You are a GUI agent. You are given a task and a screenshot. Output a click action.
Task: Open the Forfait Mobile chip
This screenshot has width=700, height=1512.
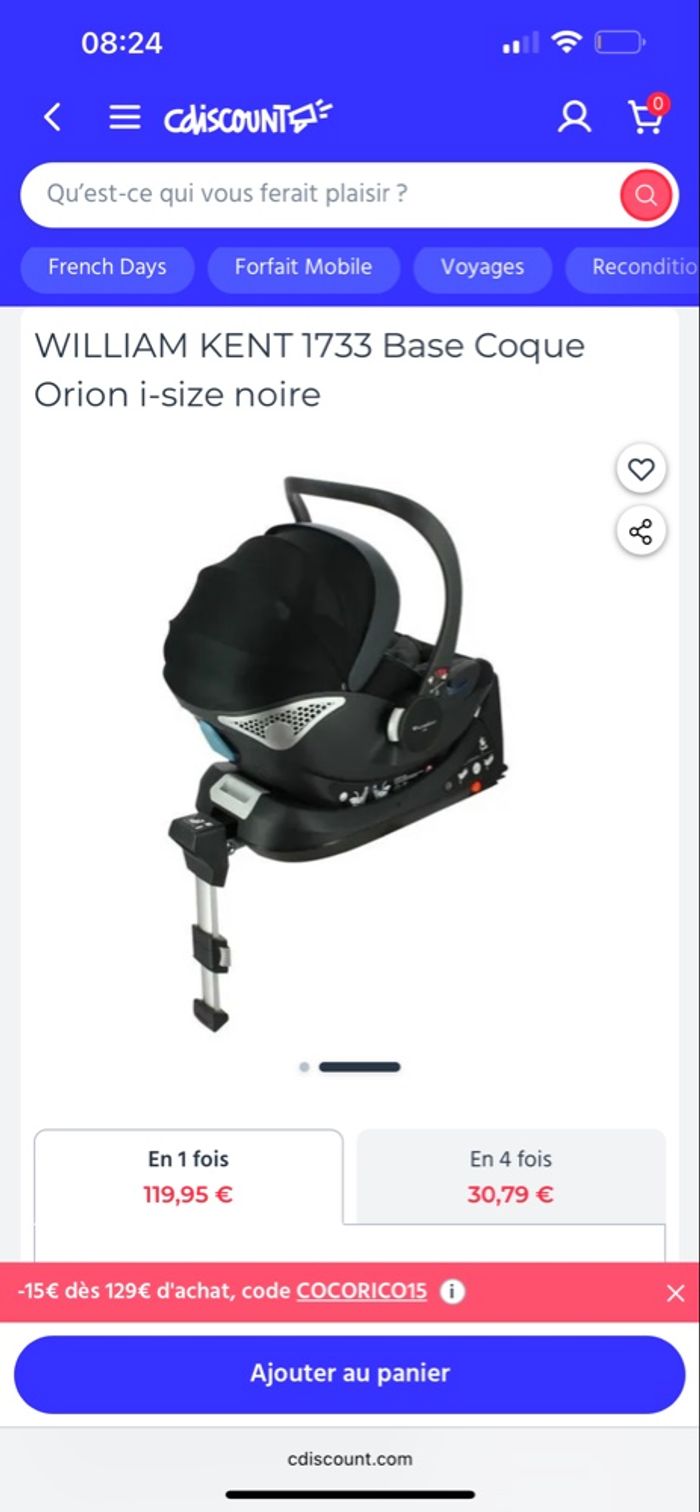pos(303,268)
